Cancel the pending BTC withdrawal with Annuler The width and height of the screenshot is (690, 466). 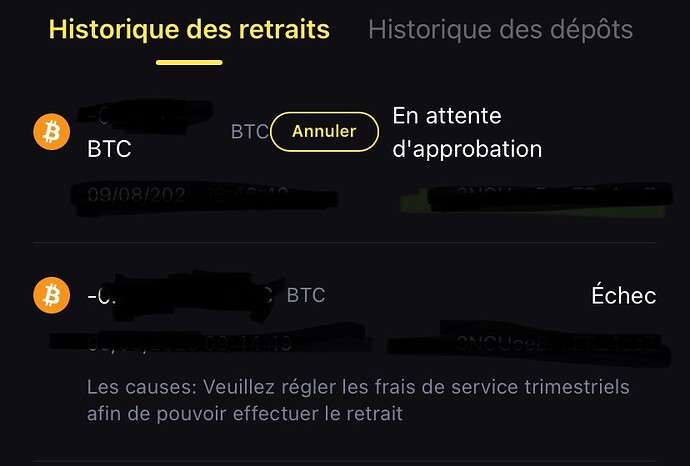[x=324, y=131]
